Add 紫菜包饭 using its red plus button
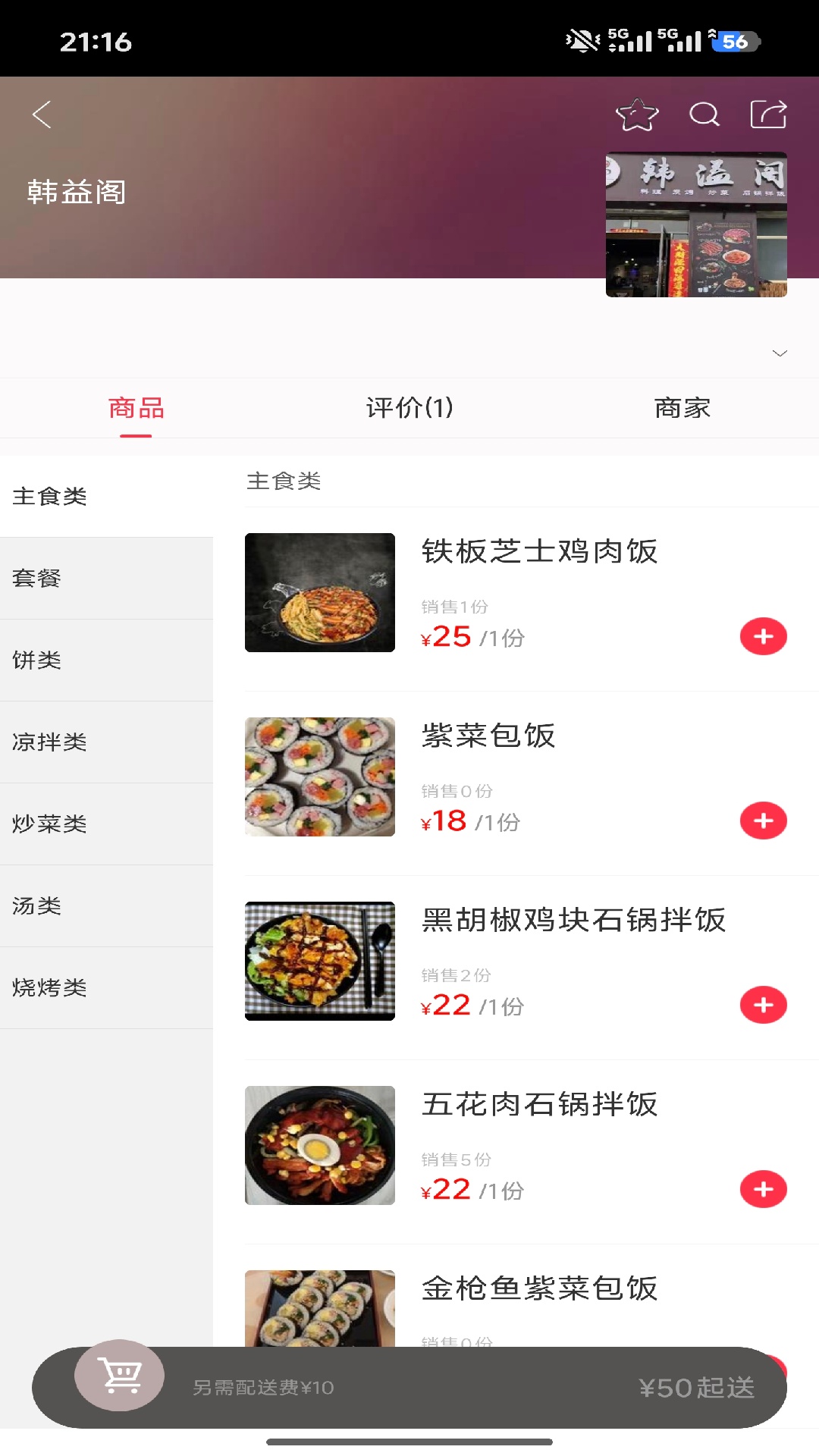819x1456 pixels. pos(763,820)
